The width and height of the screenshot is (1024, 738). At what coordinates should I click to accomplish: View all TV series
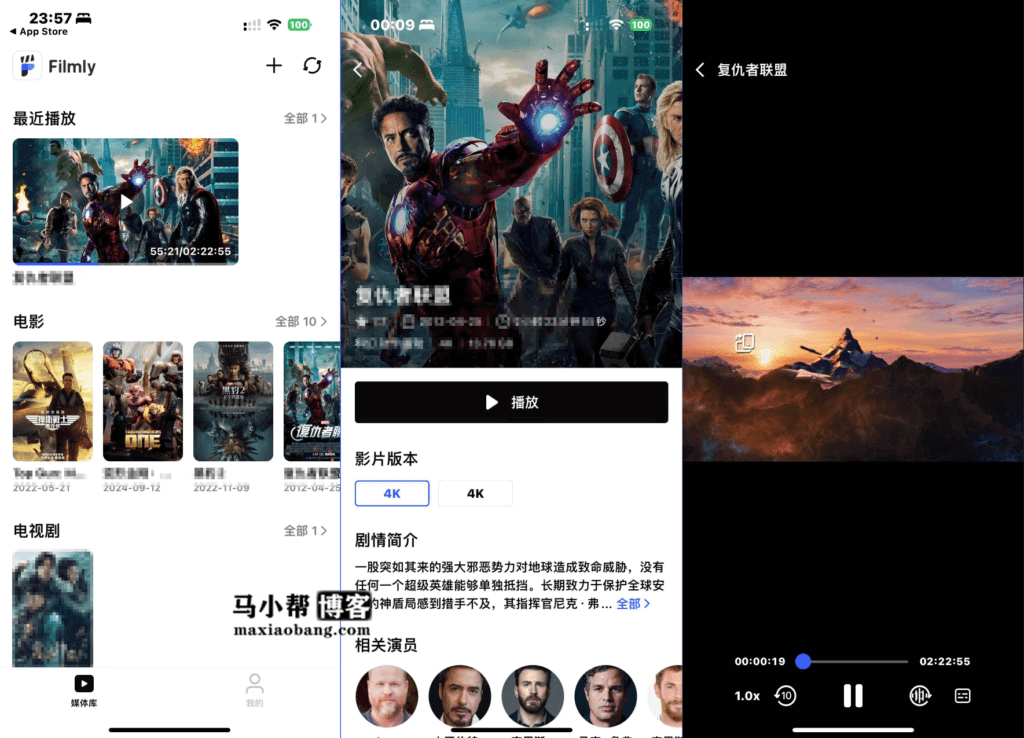pyautogui.click(x=305, y=531)
